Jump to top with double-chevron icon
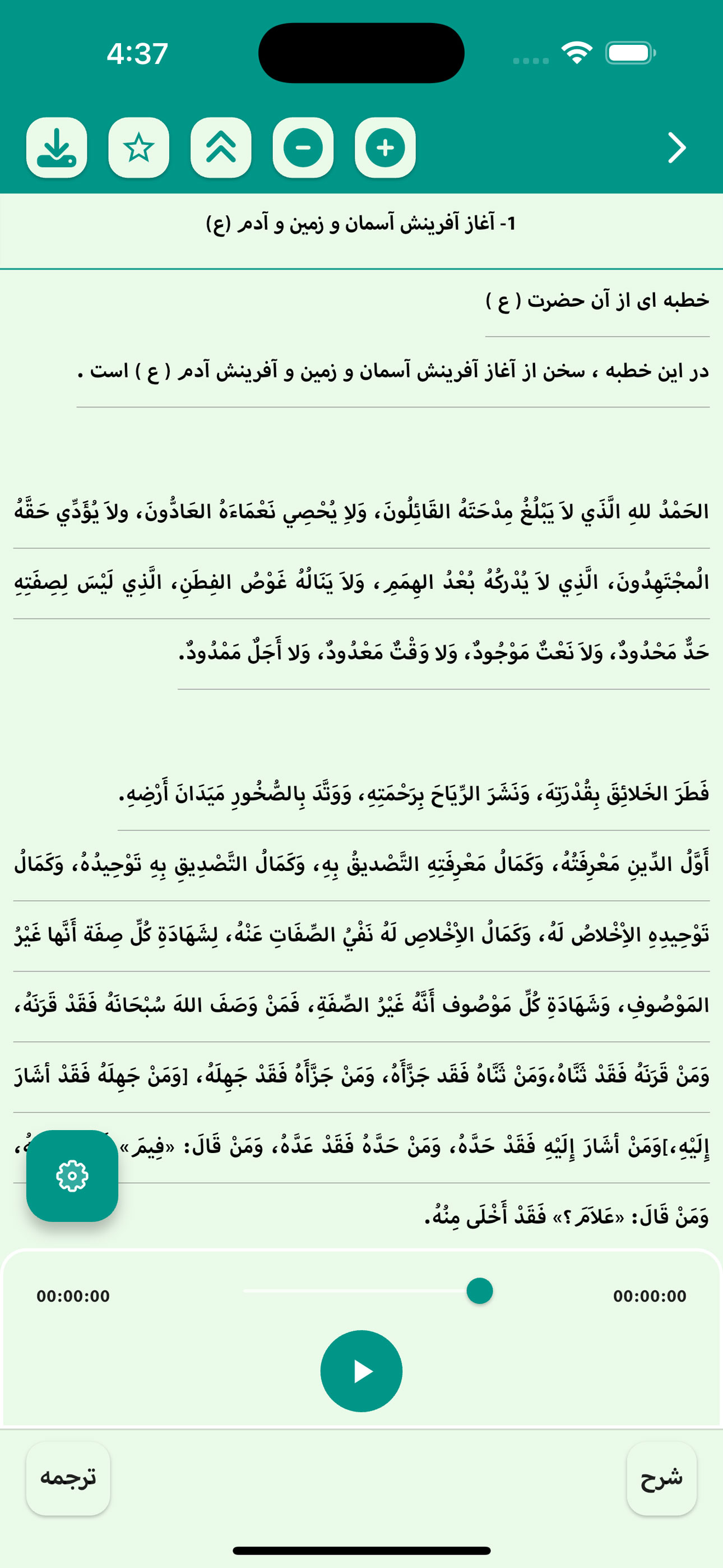The image size is (723, 1568). tap(221, 148)
